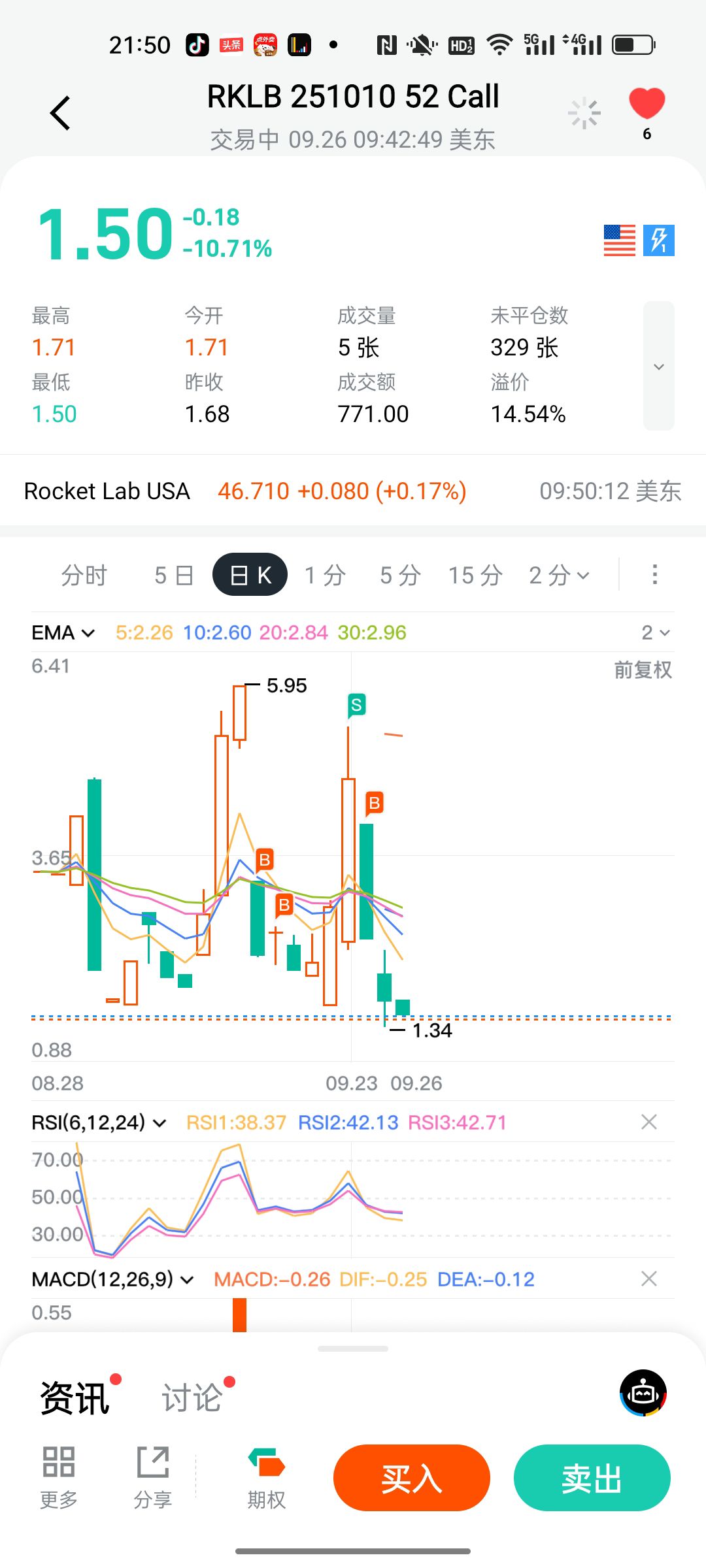Go back using the top-left arrow
706x1568 pixels.
click(60, 113)
